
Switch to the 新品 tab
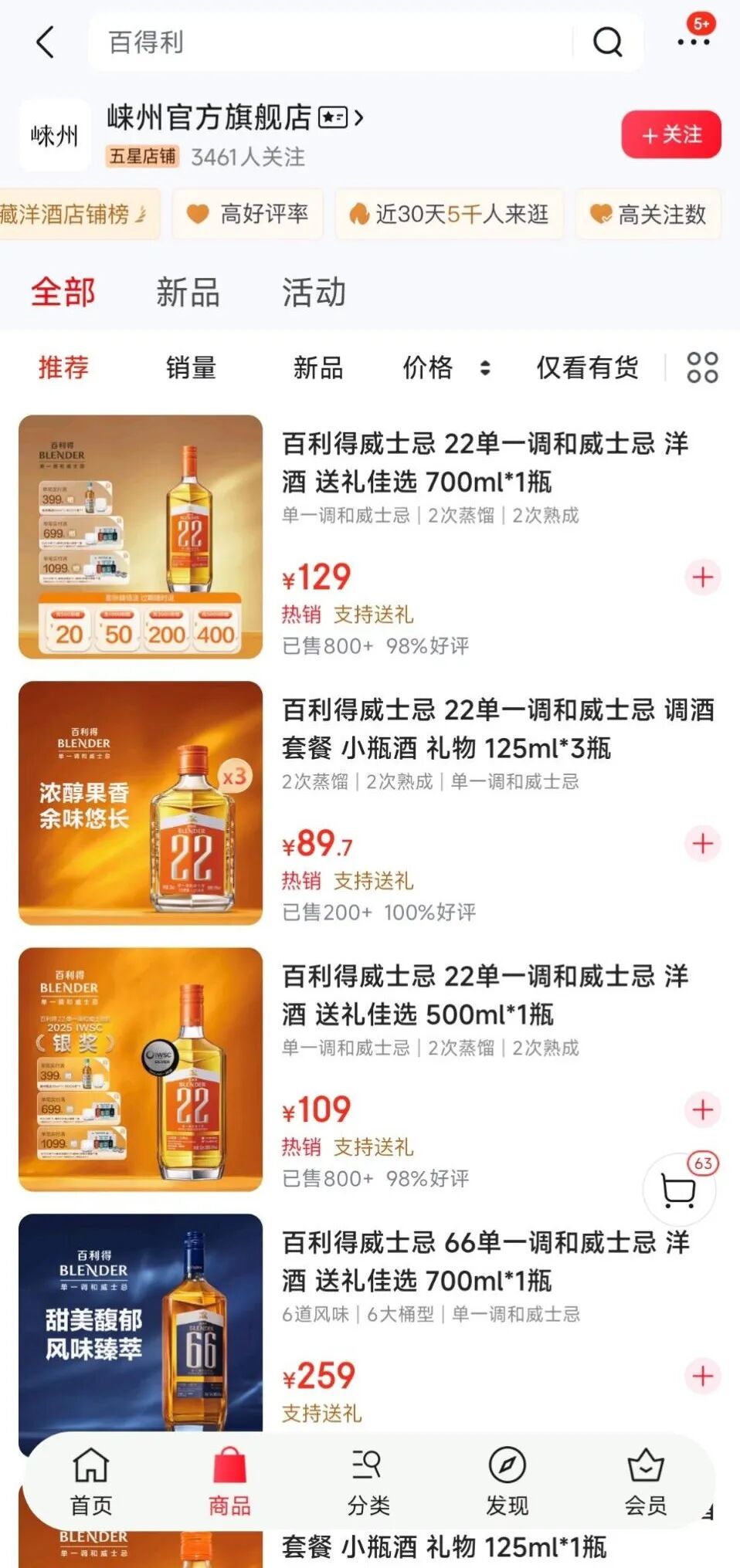click(188, 293)
